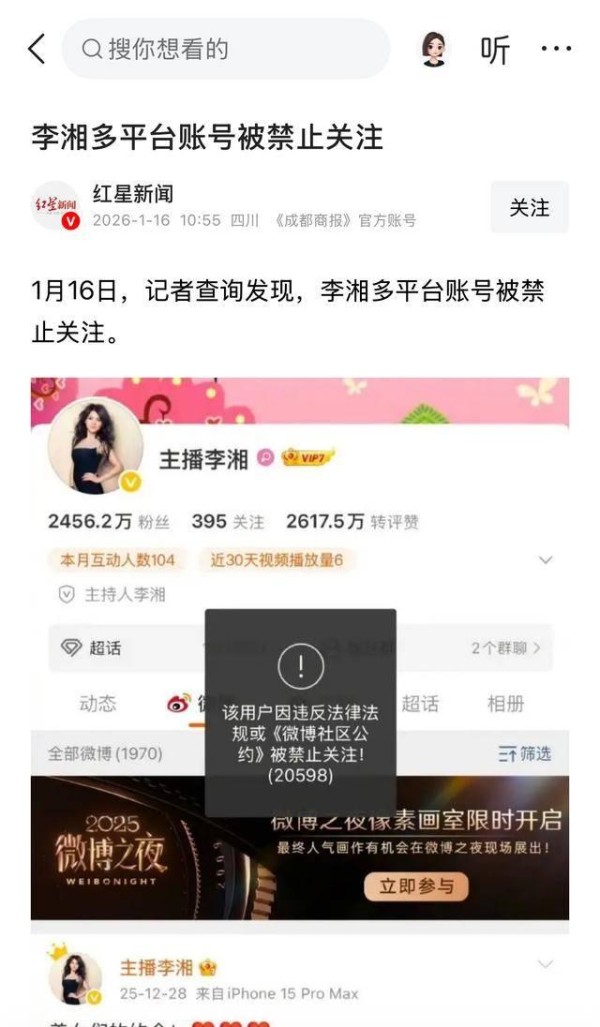The height and width of the screenshot is (1027, 600).
Task: Go back using the top-left arrow
Action: point(37,49)
